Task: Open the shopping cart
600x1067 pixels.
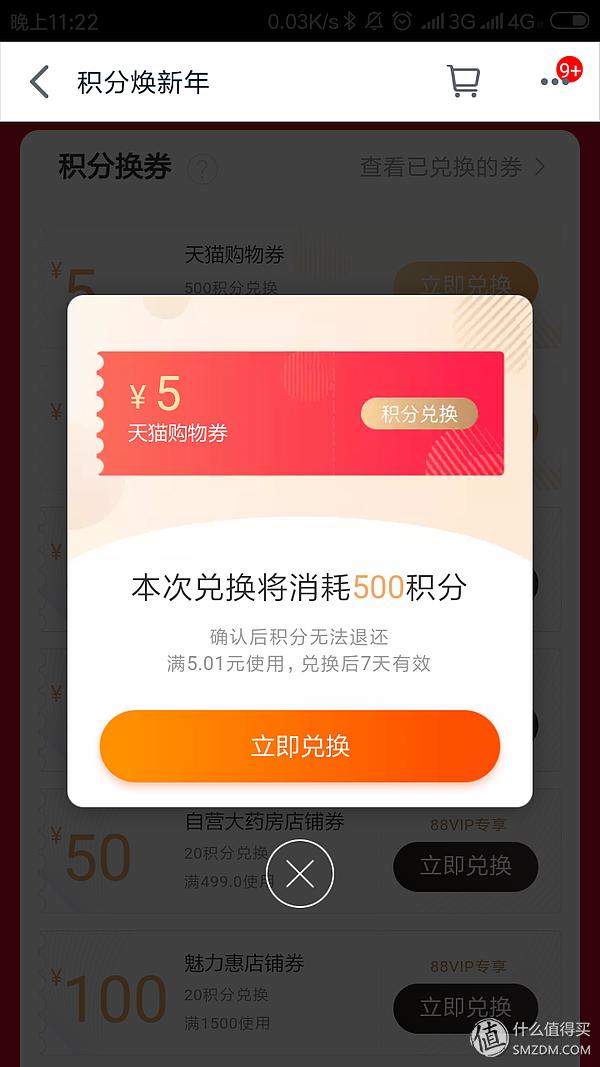Action: coord(462,81)
